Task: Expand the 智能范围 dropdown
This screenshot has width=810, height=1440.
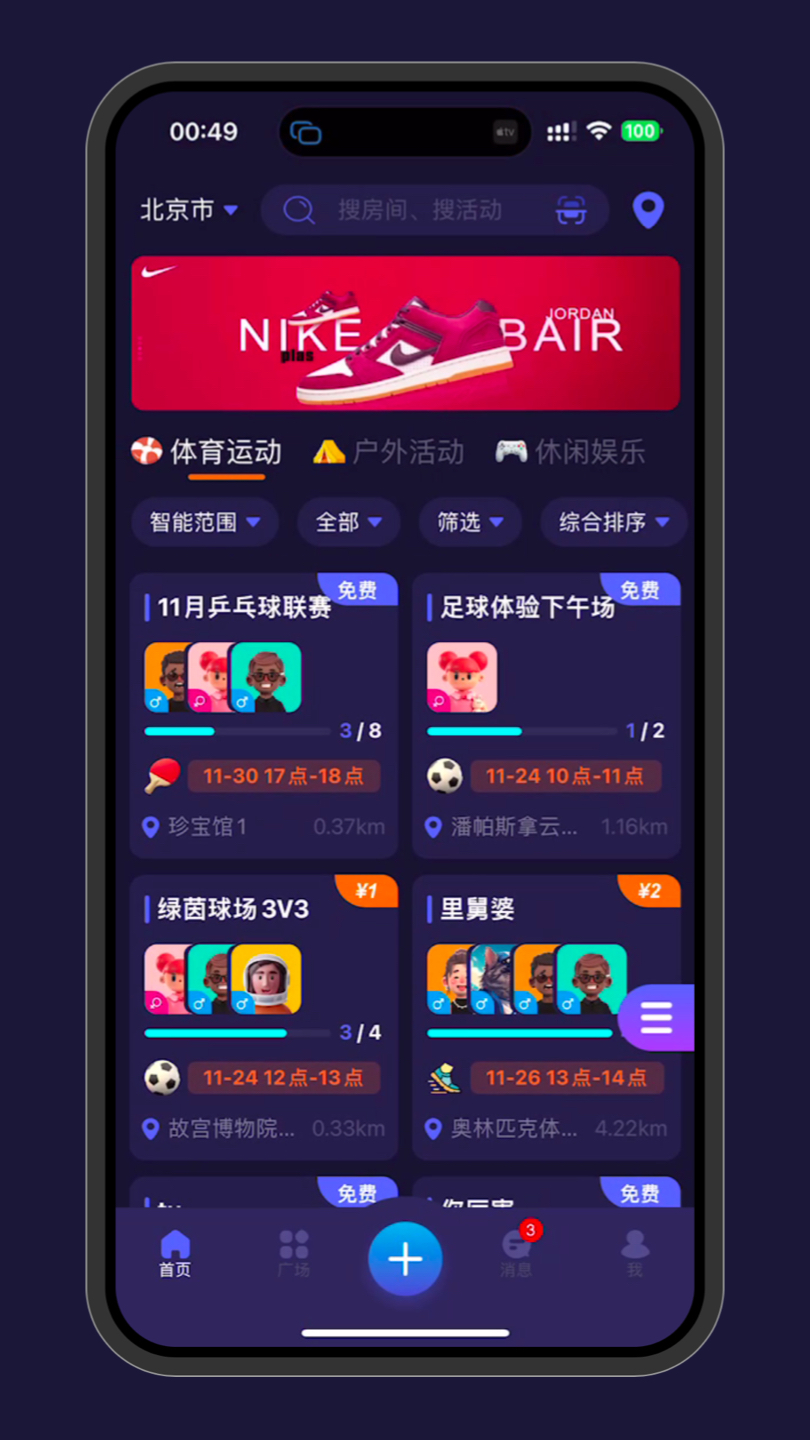Action: tap(205, 522)
